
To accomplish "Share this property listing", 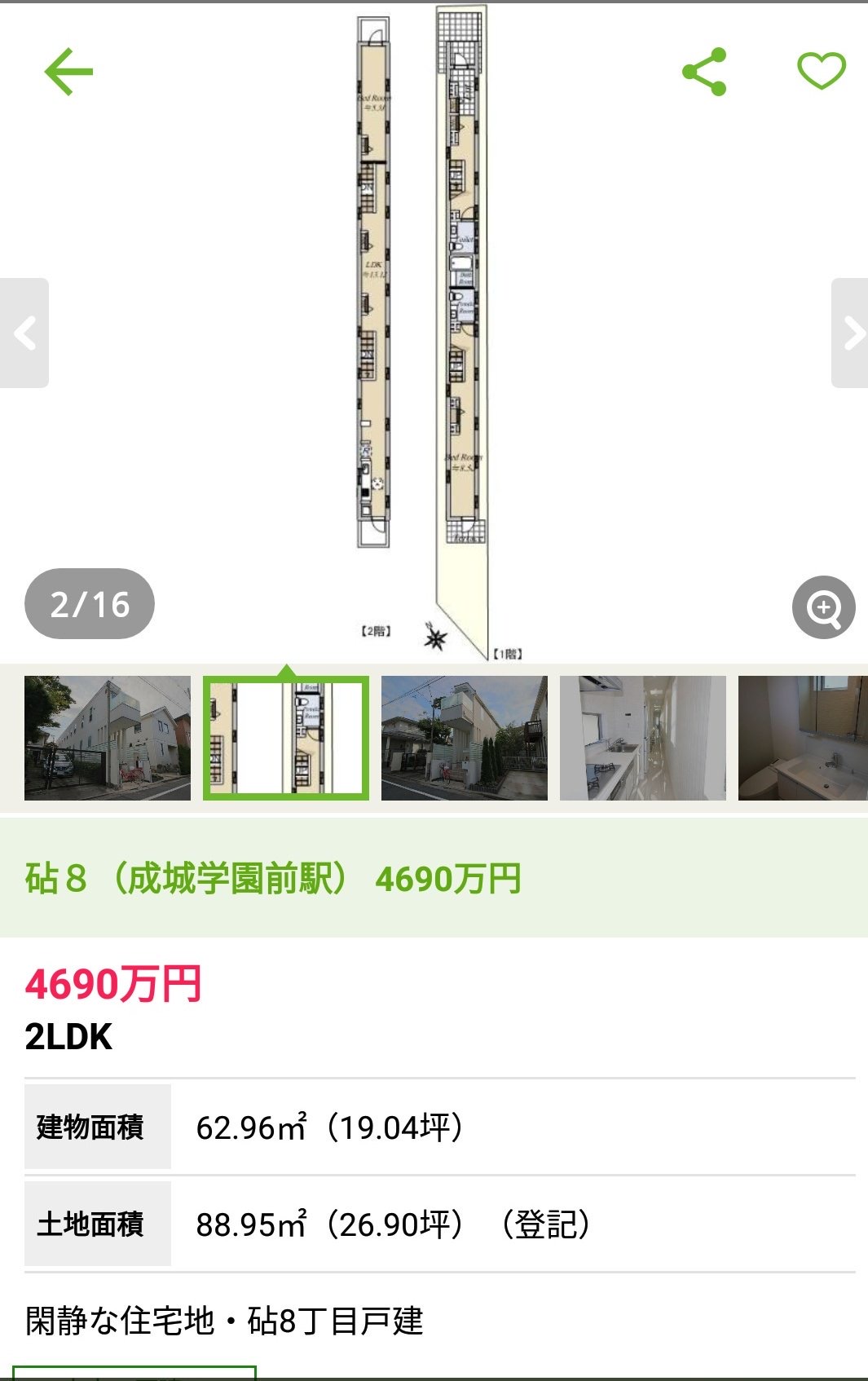I will 704,72.
